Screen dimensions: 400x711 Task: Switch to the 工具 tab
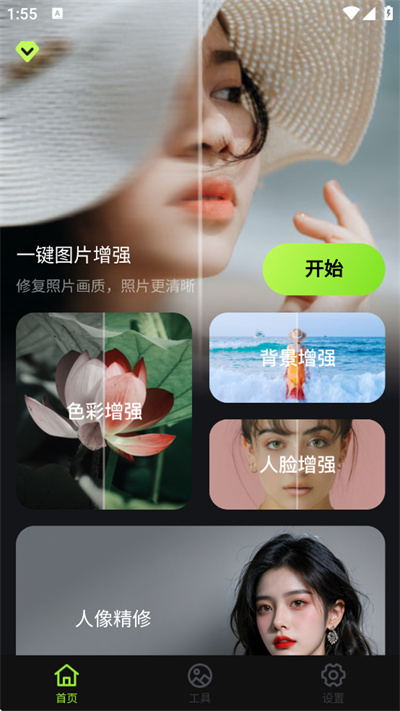200,684
